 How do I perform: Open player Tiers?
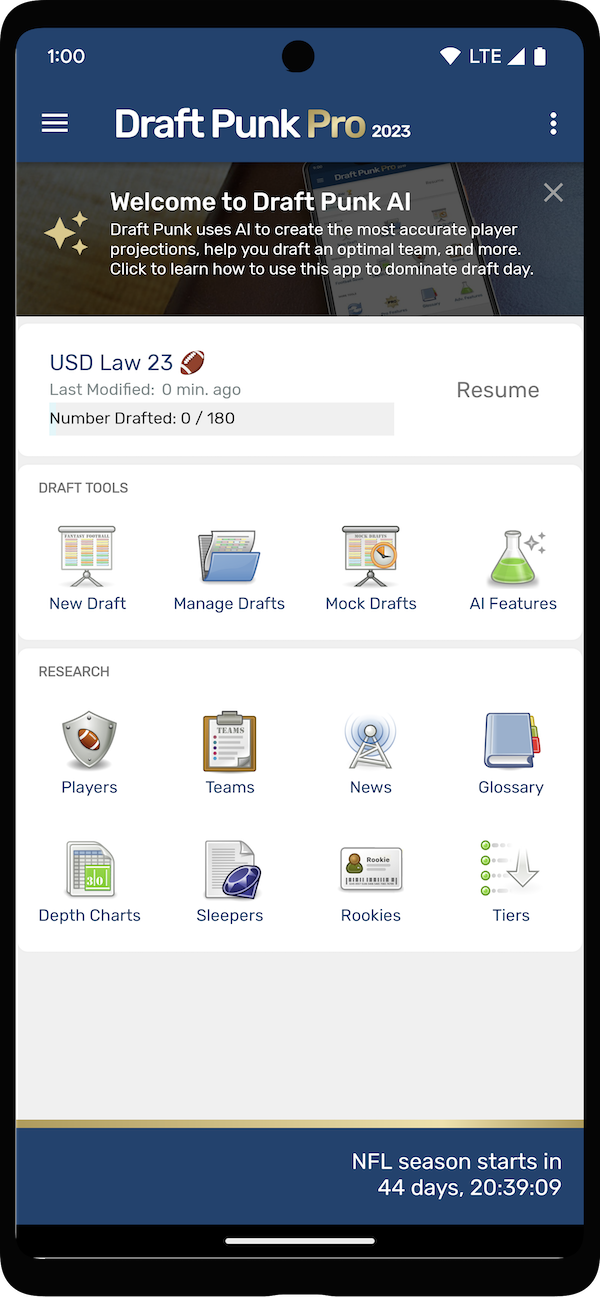pyautogui.click(x=511, y=880)
